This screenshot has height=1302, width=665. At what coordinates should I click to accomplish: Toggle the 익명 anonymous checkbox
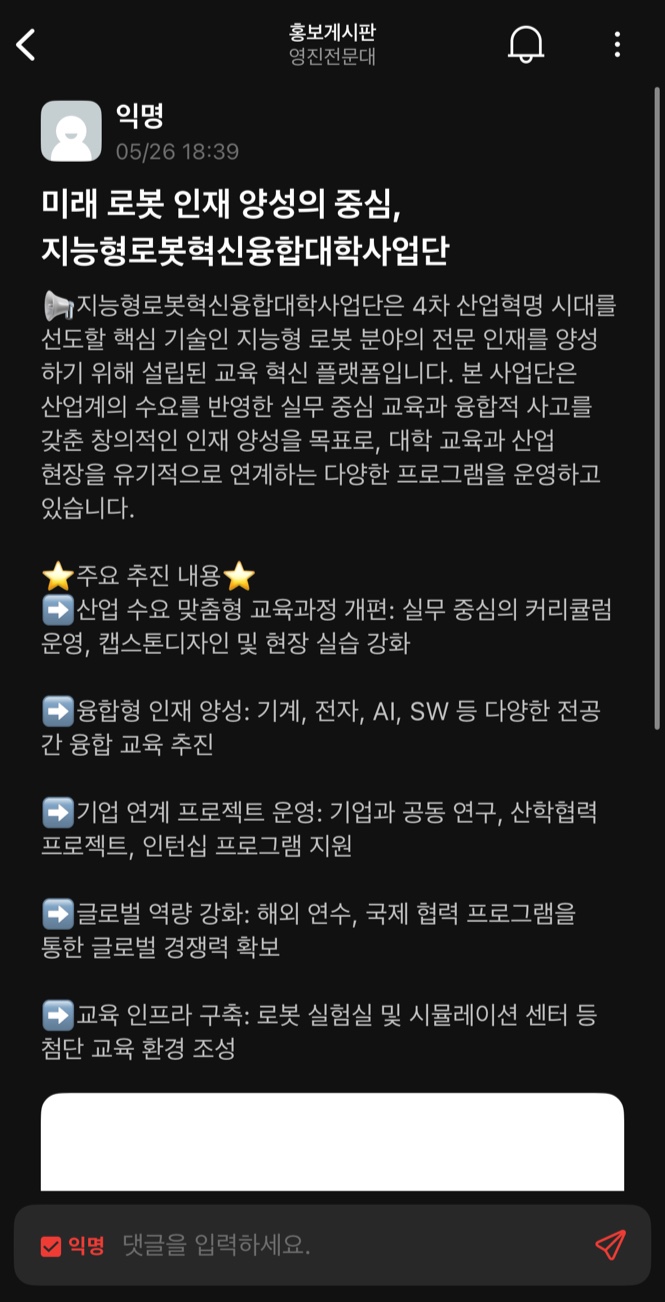coord(51,1246)
